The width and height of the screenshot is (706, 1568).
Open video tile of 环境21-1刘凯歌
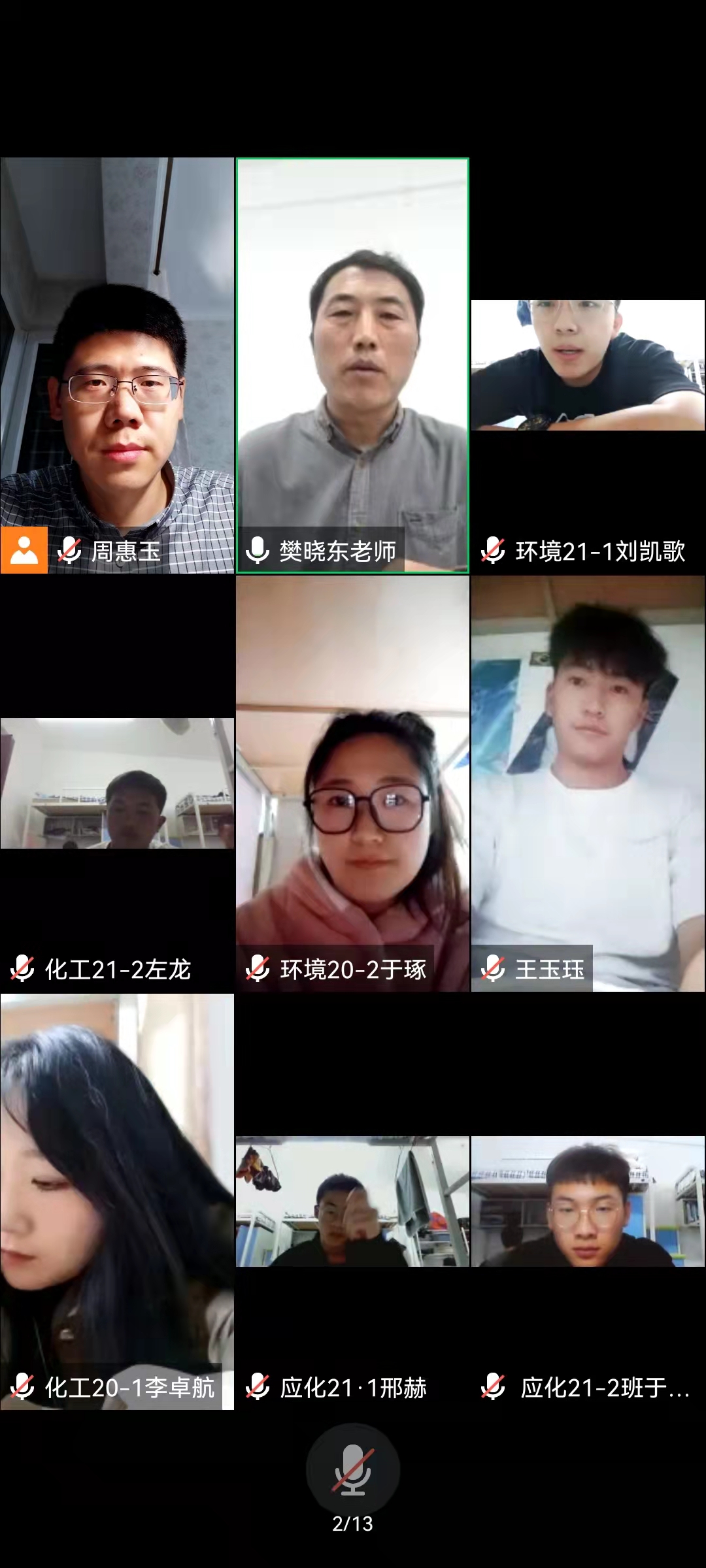588,366
